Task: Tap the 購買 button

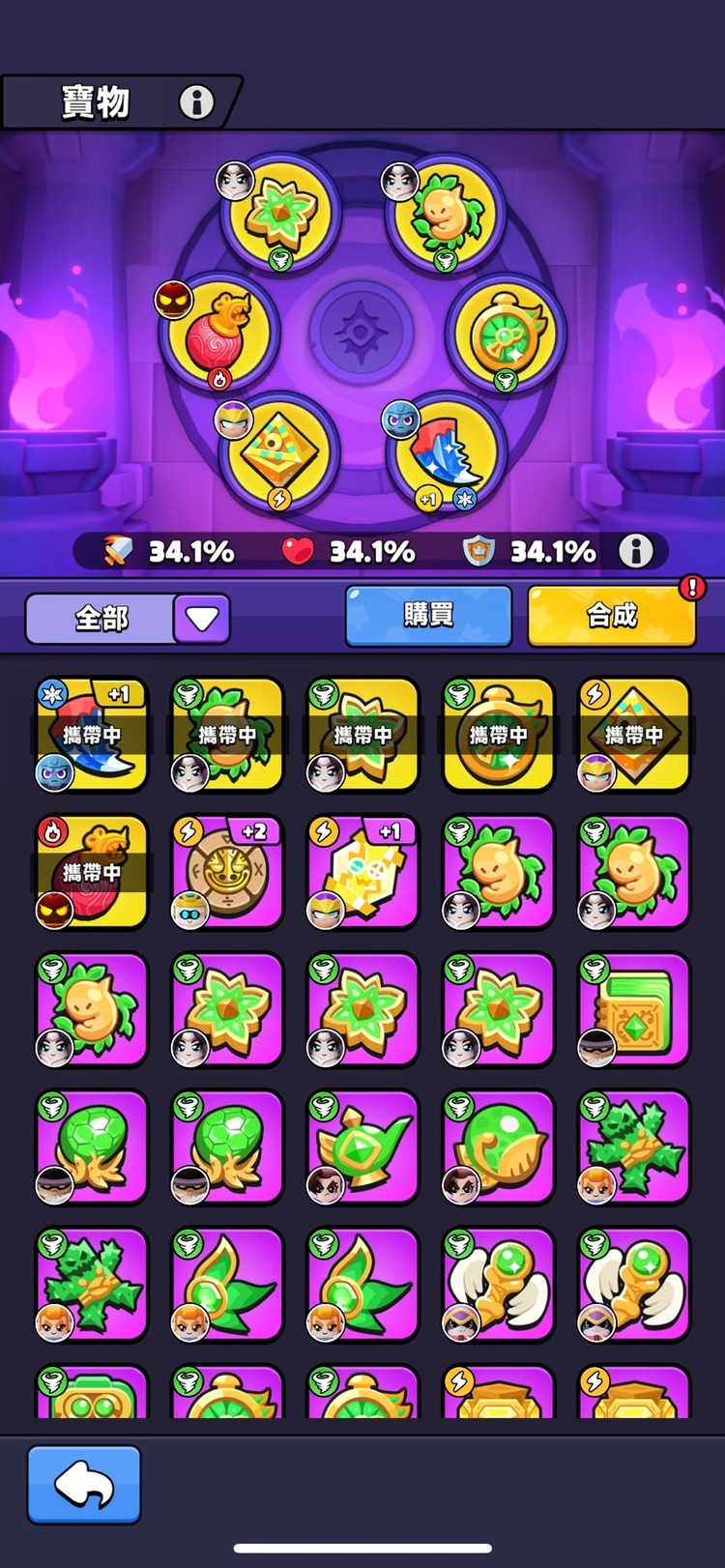Action: [428, 615]
